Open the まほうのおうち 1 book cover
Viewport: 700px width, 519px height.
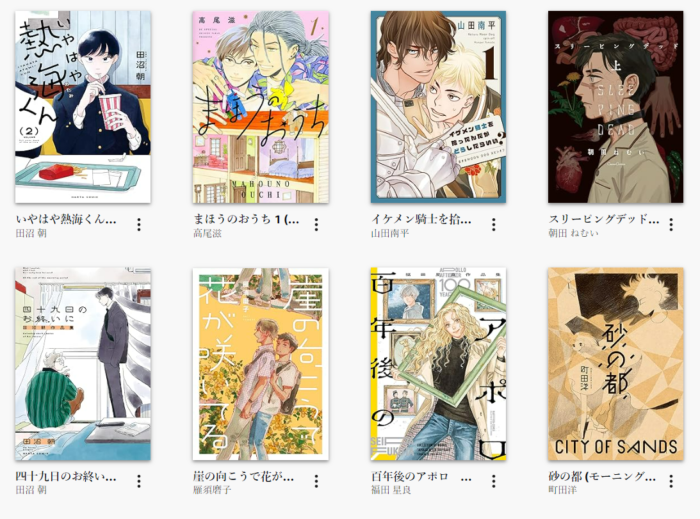click(260, 107)
